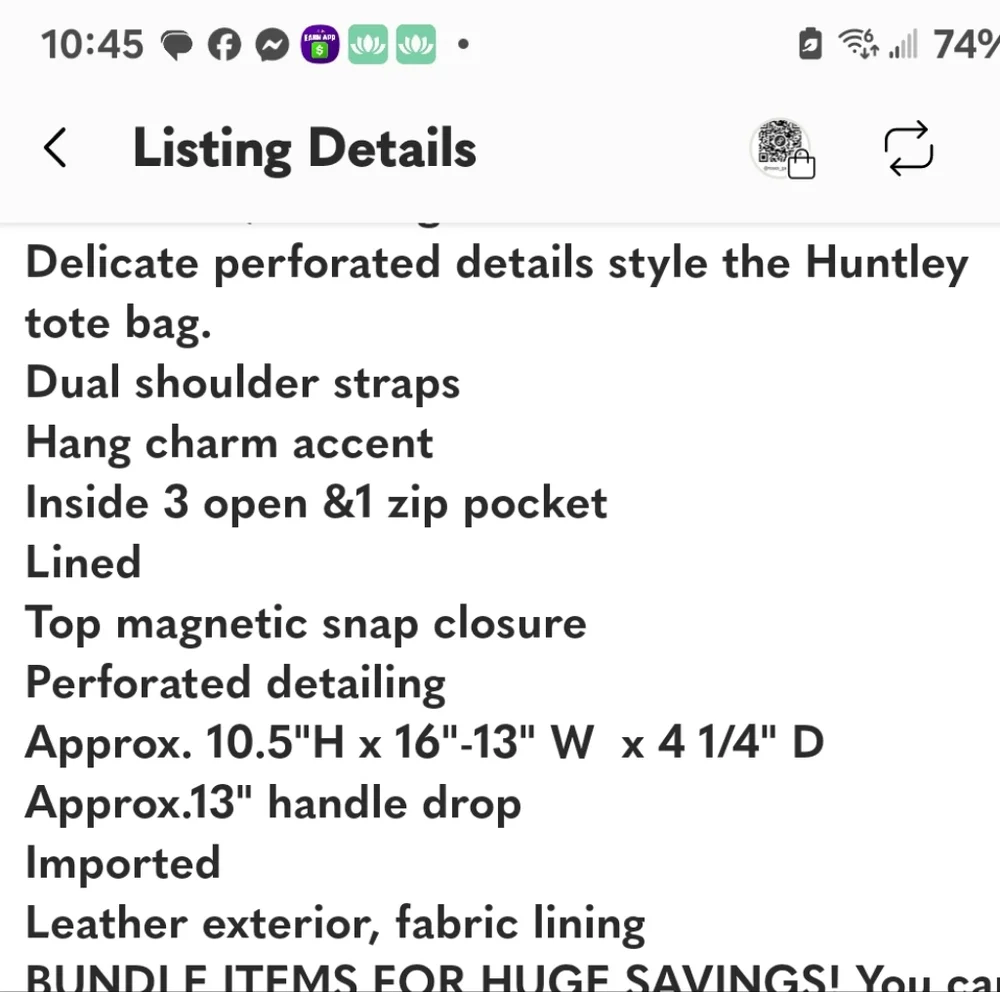The image size is (1000, 992).
Task: Share this listing with the loop icon
Action: click(908, 148)
